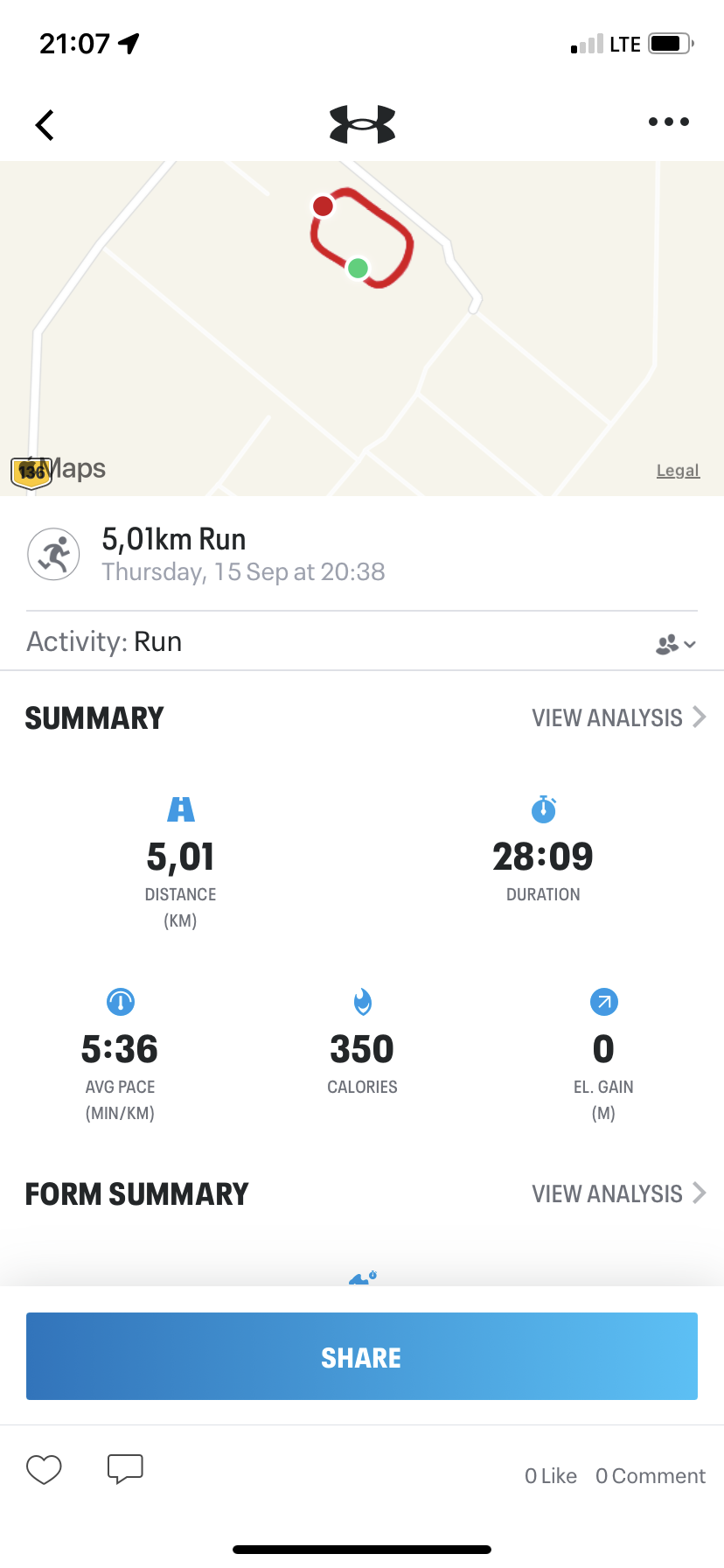View analysis for Form Summary
This screenshot has width=724, height=1568.
pyautogui.click(x=618, y=1193)
